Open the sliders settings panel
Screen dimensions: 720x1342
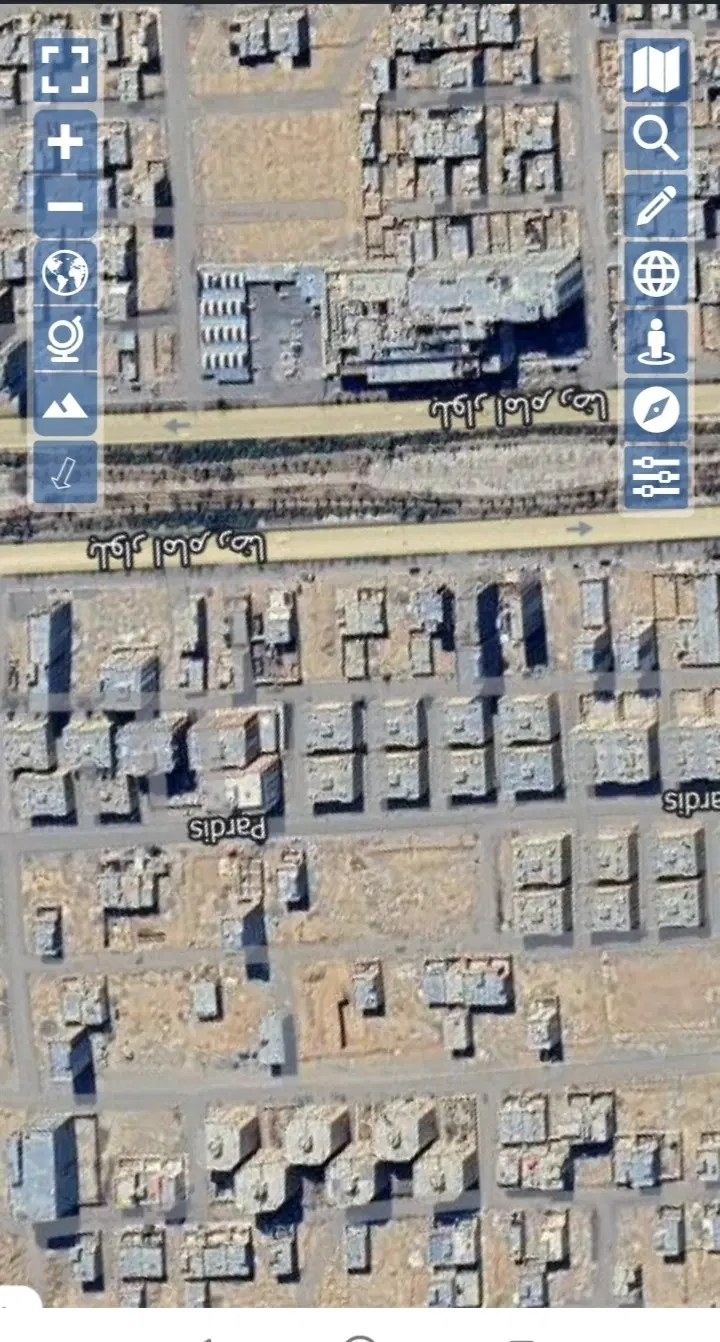[x=656, y=476]
